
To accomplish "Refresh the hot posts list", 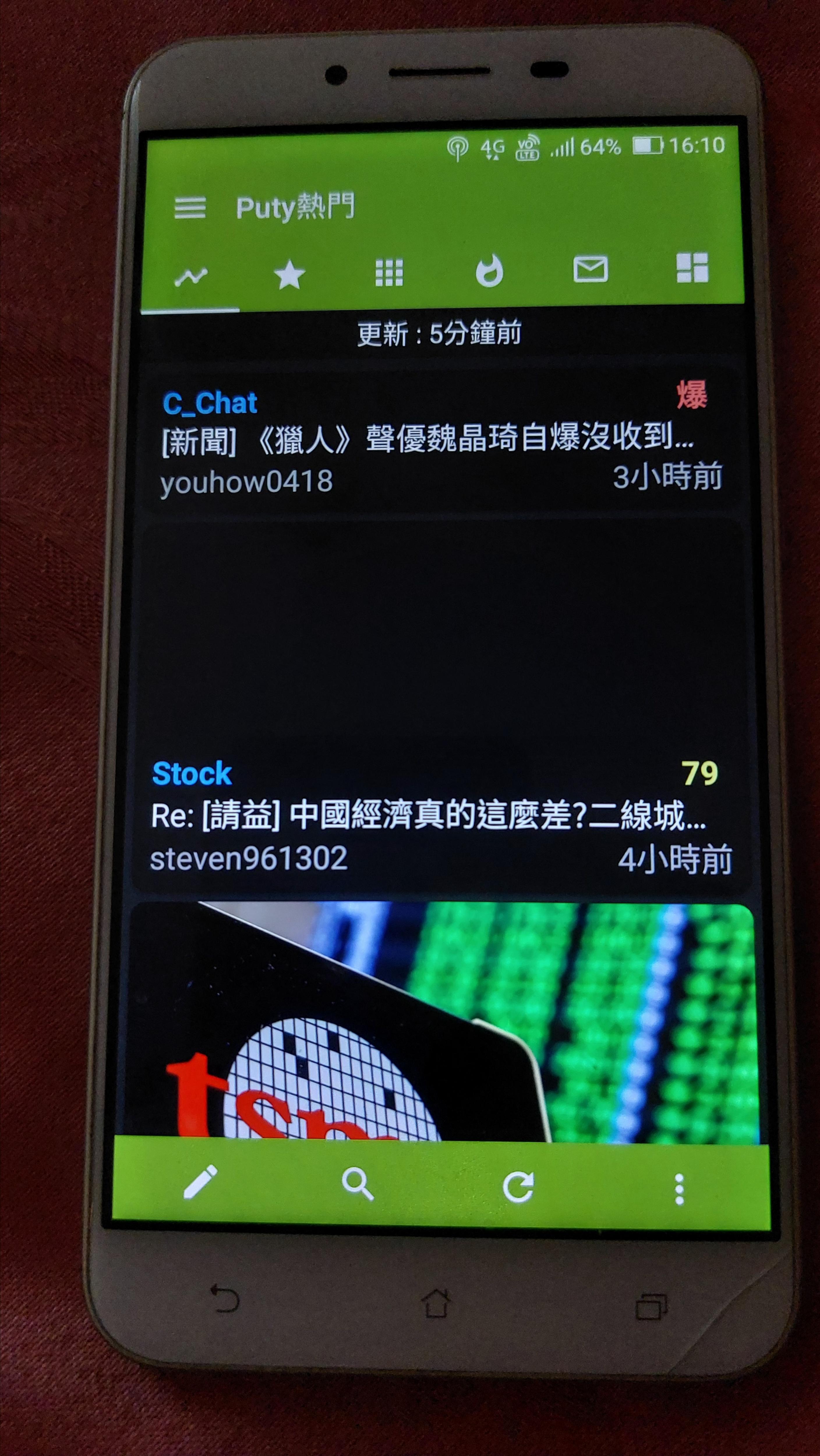I will coord(518,1186).
